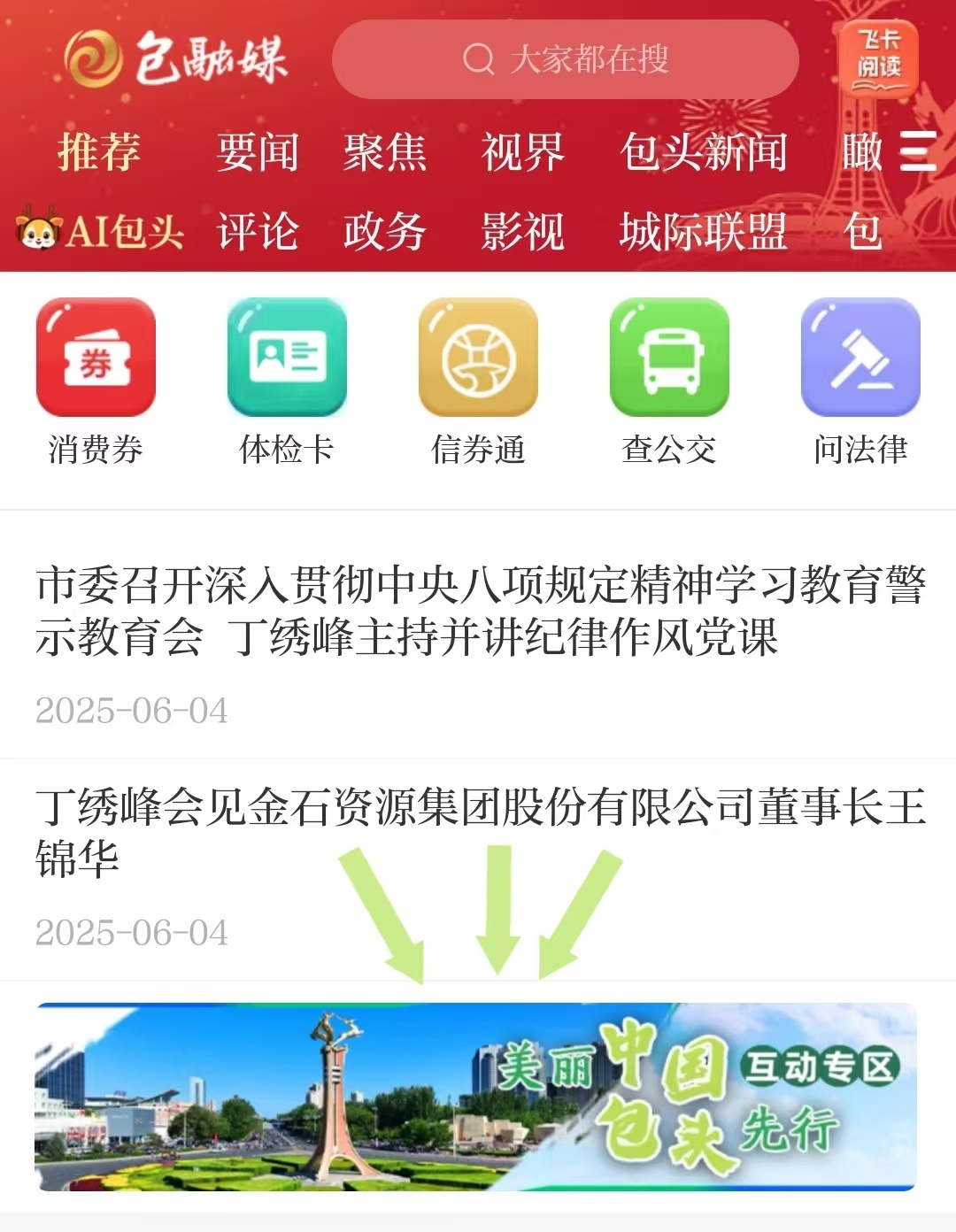The width and height of the screenshot is (956, 1232).
Task: Open the AI包头 channel
Action: (x=101, y=232)
